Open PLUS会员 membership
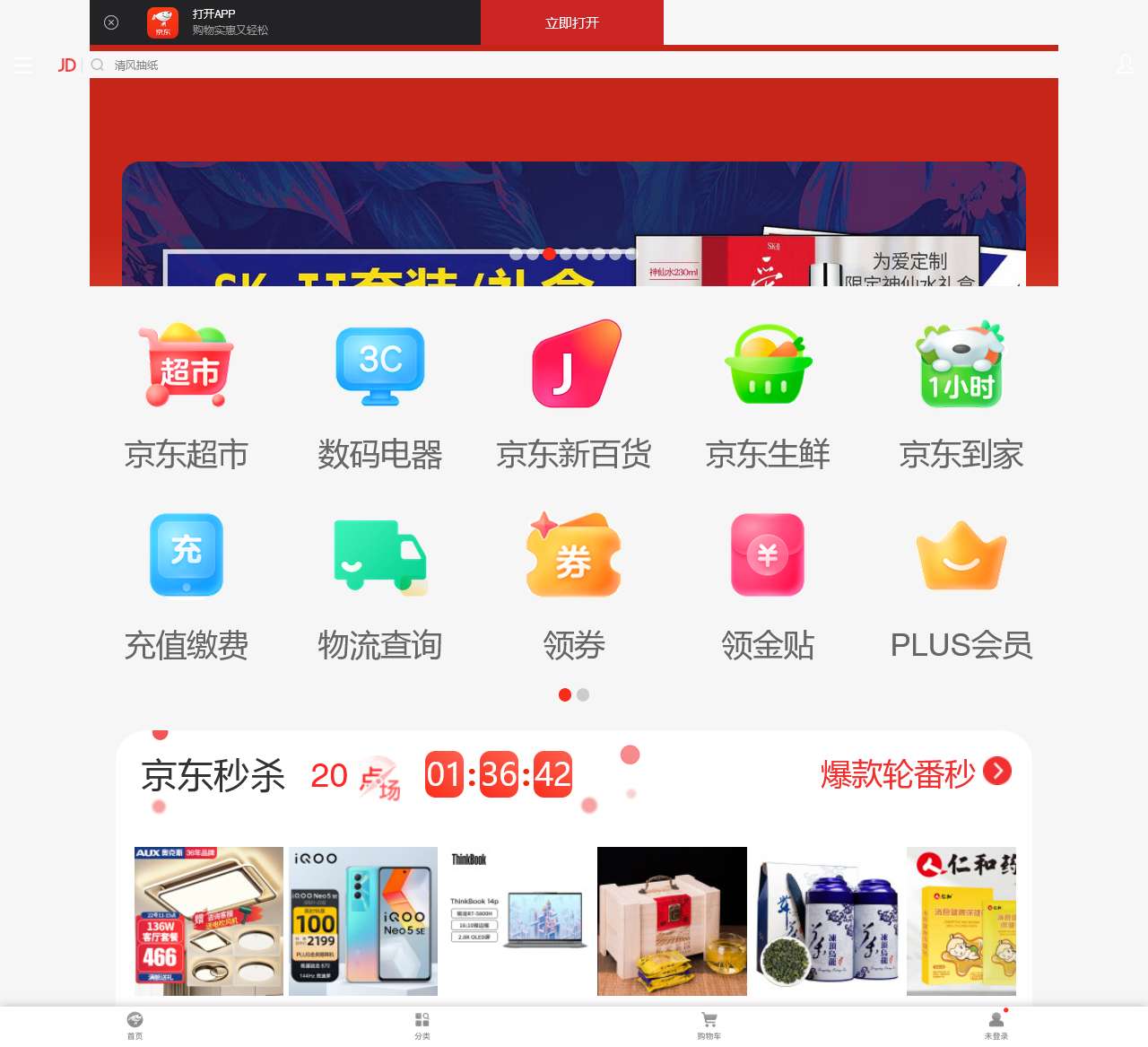 point(961,585)
